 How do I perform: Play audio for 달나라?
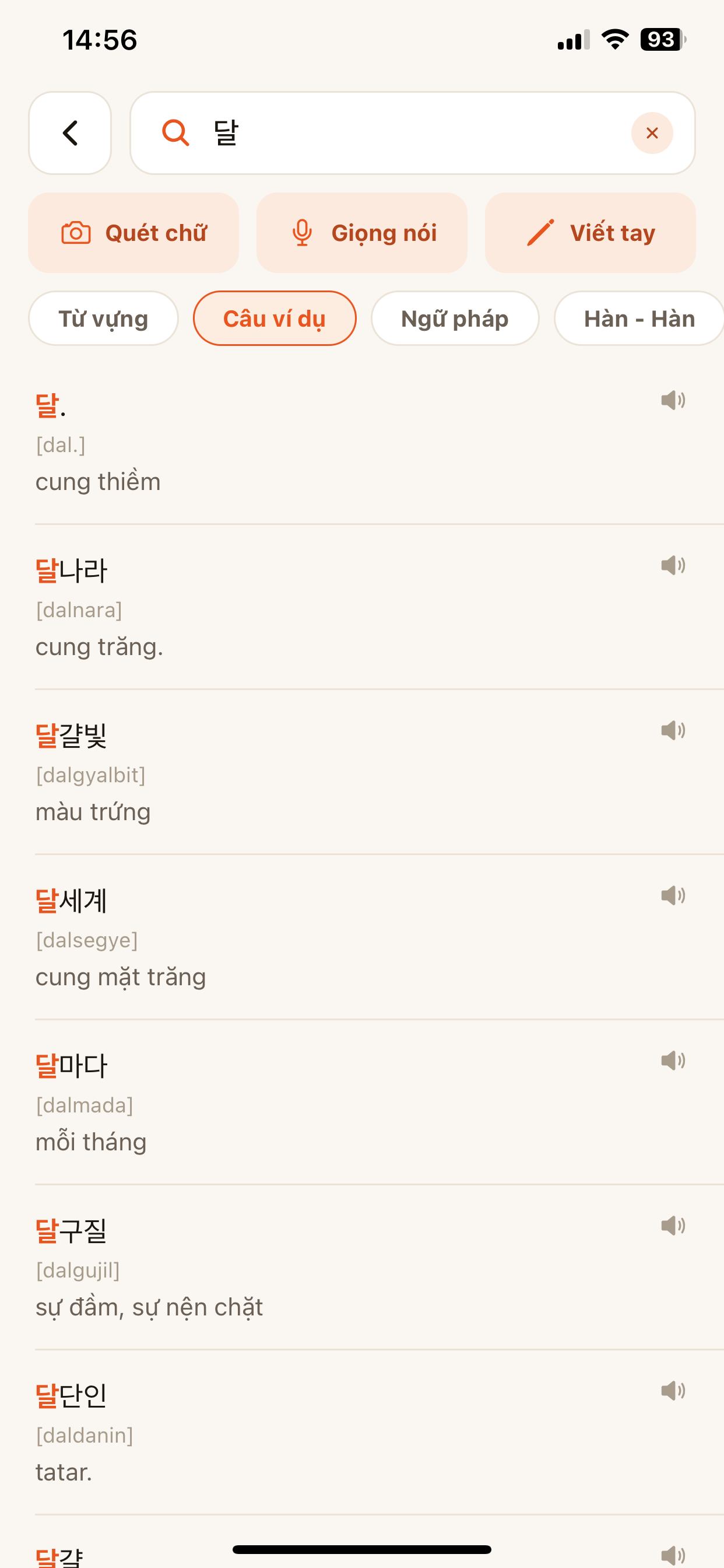(673, 565)
